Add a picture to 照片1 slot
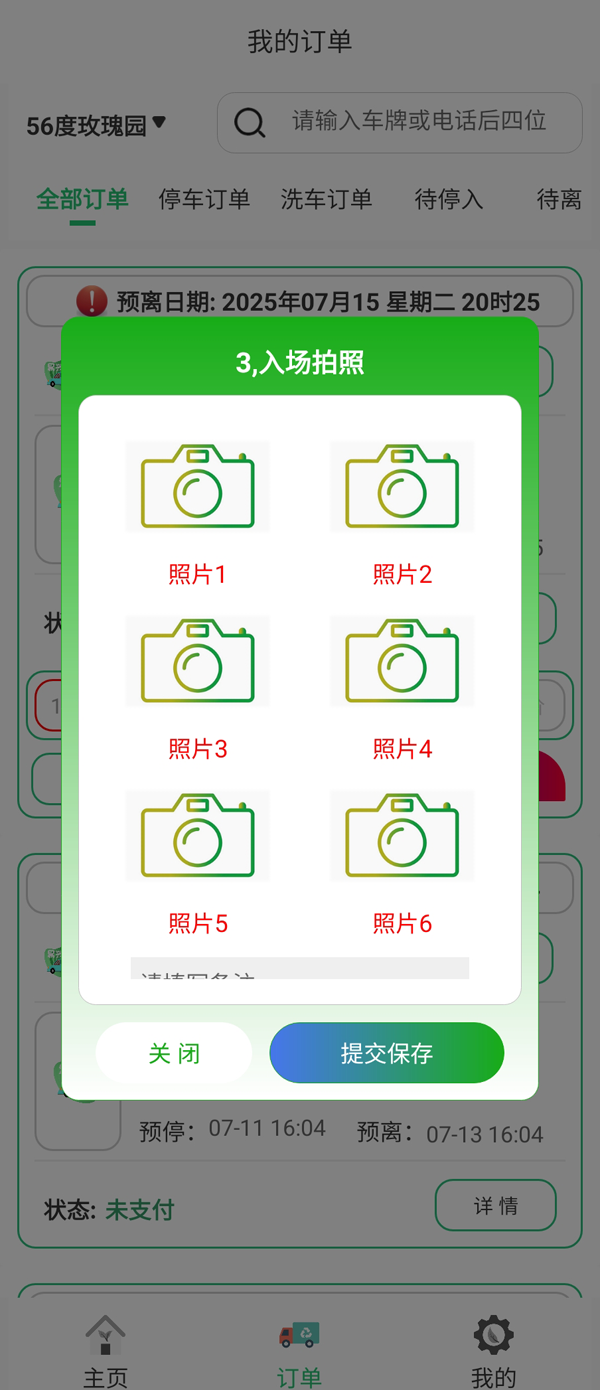Image resolution: width=600 pixels, height=1390 pixels. point(197,487)
